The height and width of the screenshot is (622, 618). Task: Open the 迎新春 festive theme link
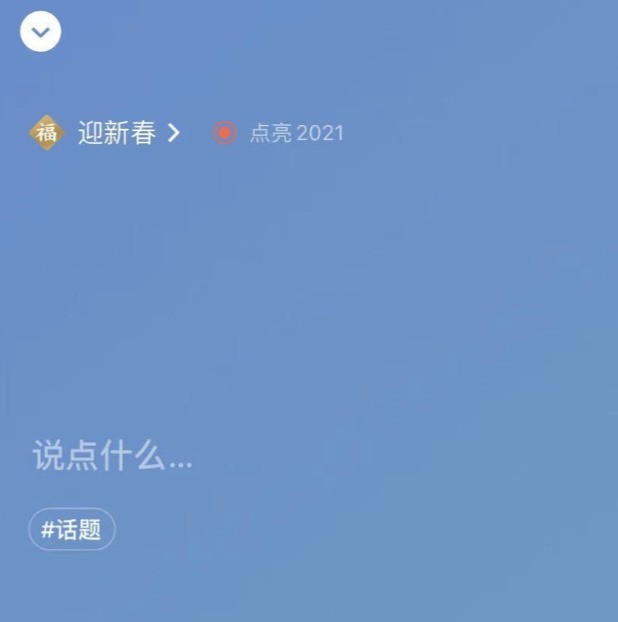coord(105,132)
